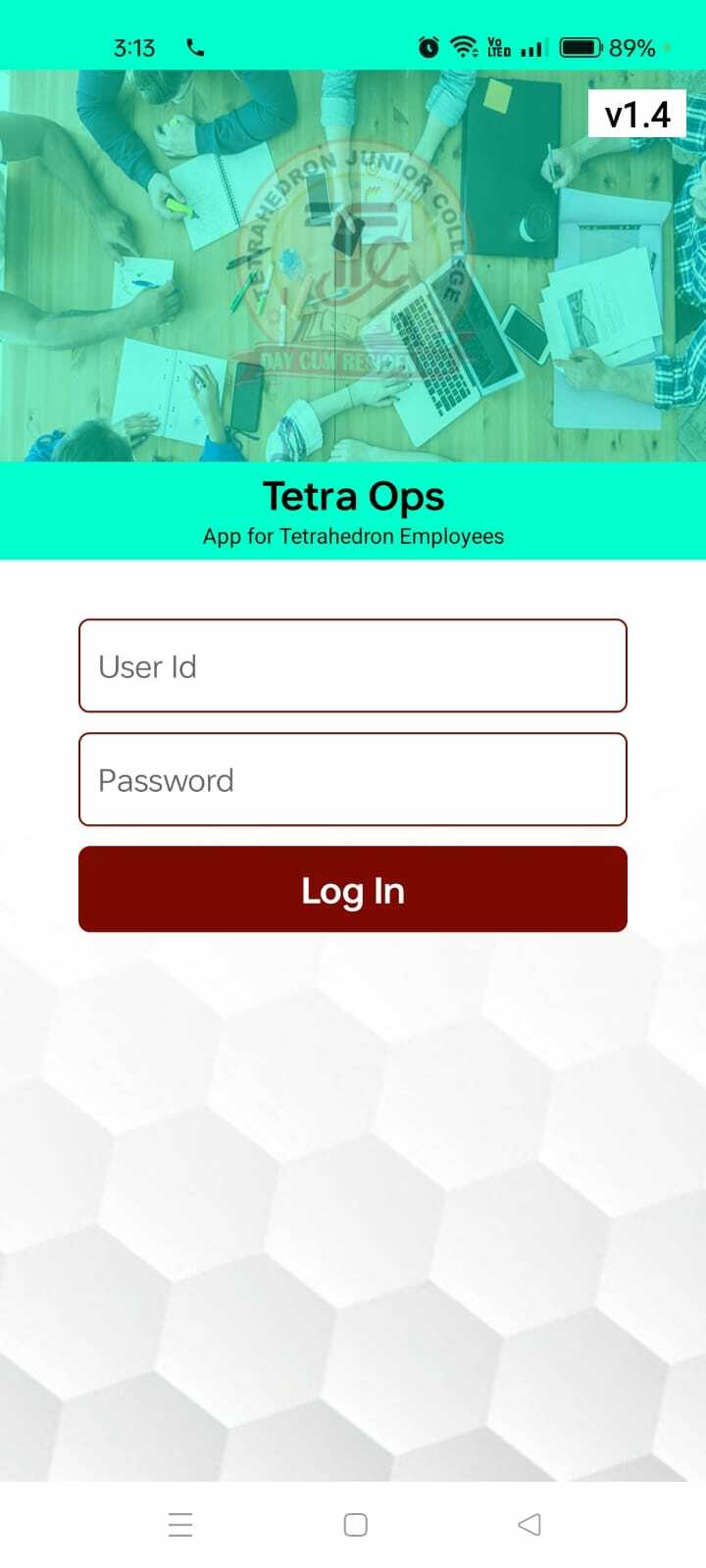Viewport: 706px width, 1568px height.
Task: Hit the Log In button
Action: point(352,890)
